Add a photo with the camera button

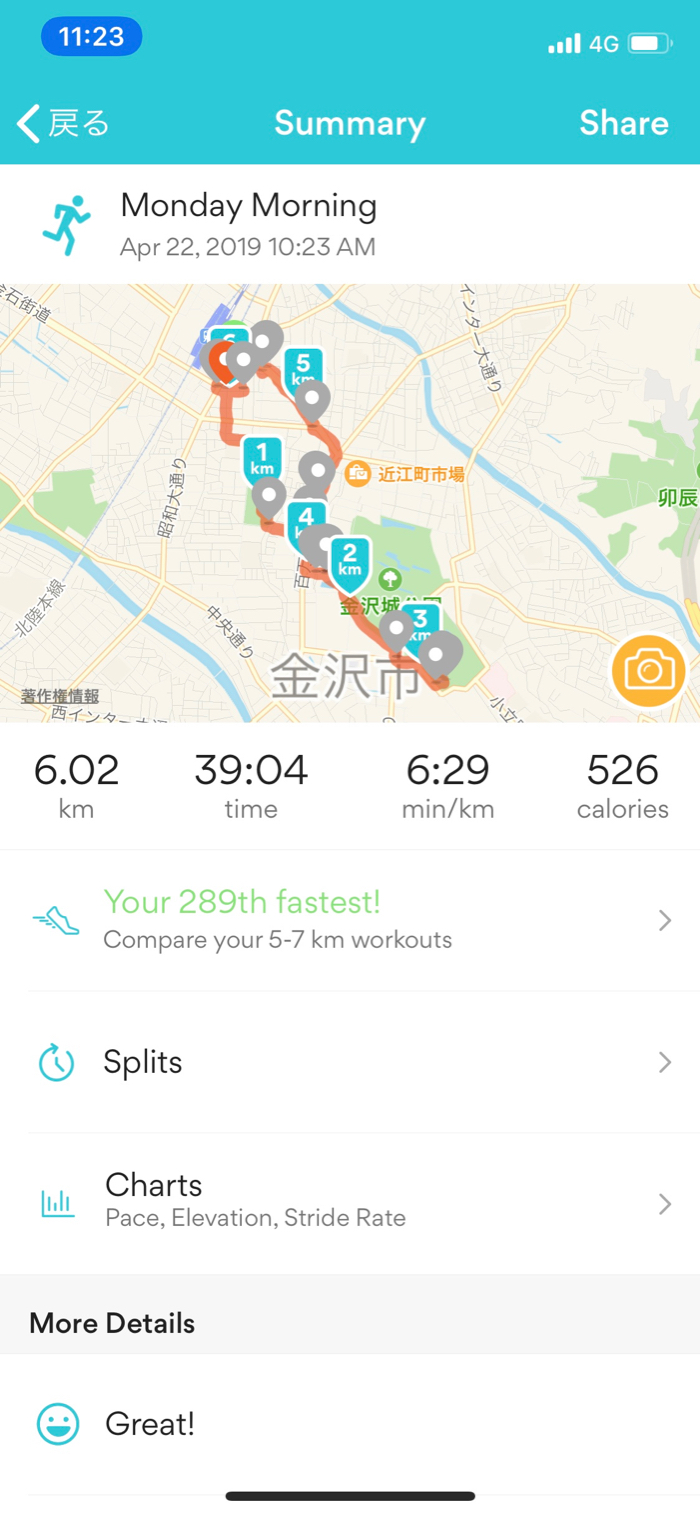pos(649,670)
